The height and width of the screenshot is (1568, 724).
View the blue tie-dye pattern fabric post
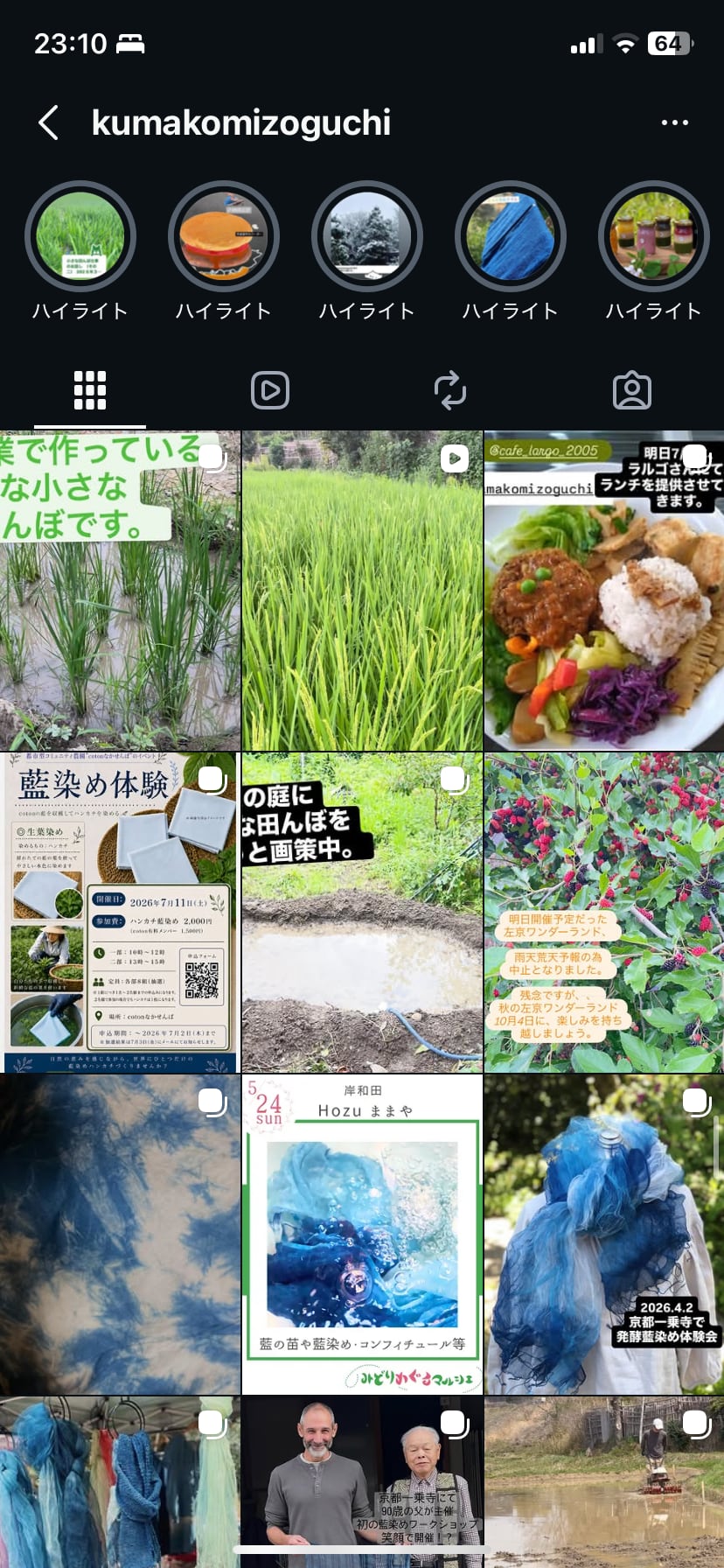120,1235
